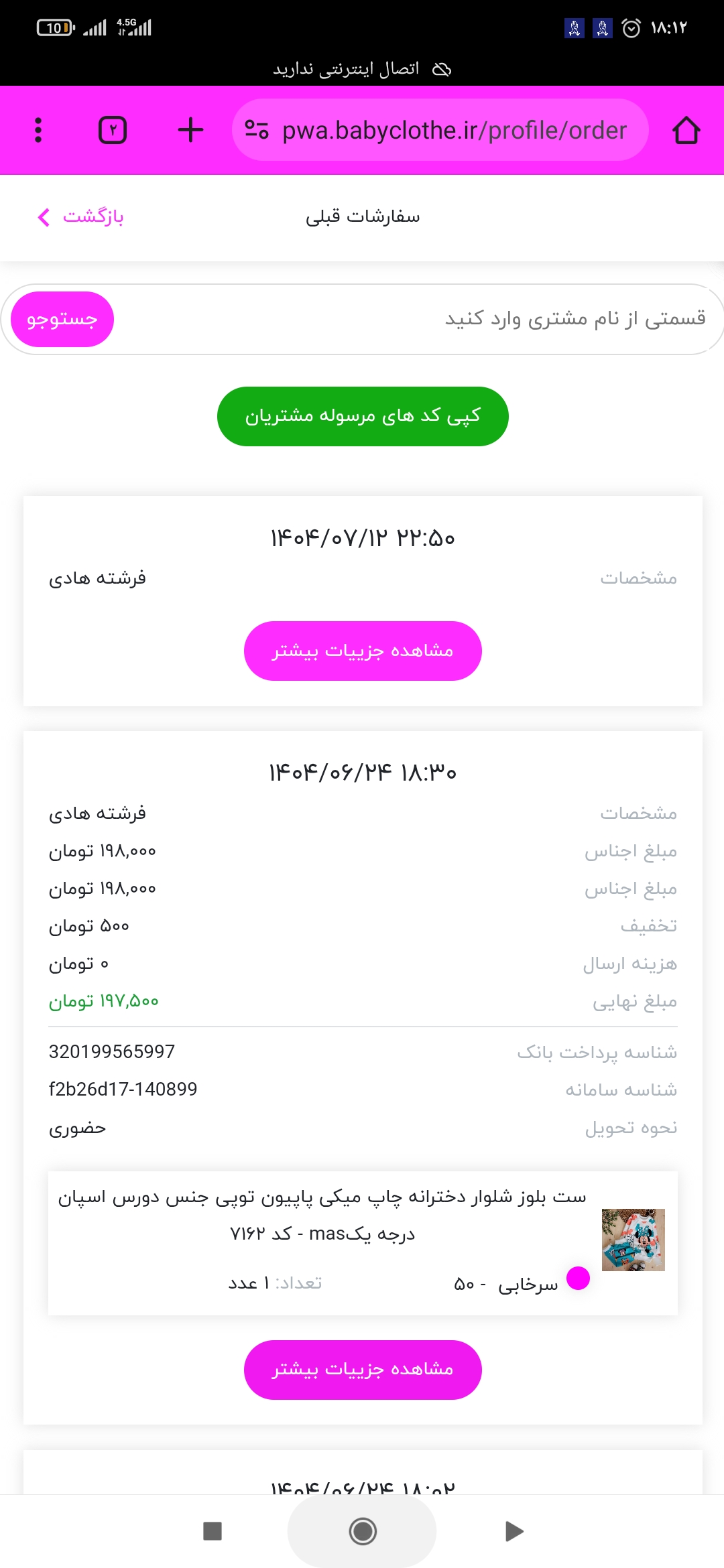Open the Minnie blouse set product card

click(x=363, y=1243)
